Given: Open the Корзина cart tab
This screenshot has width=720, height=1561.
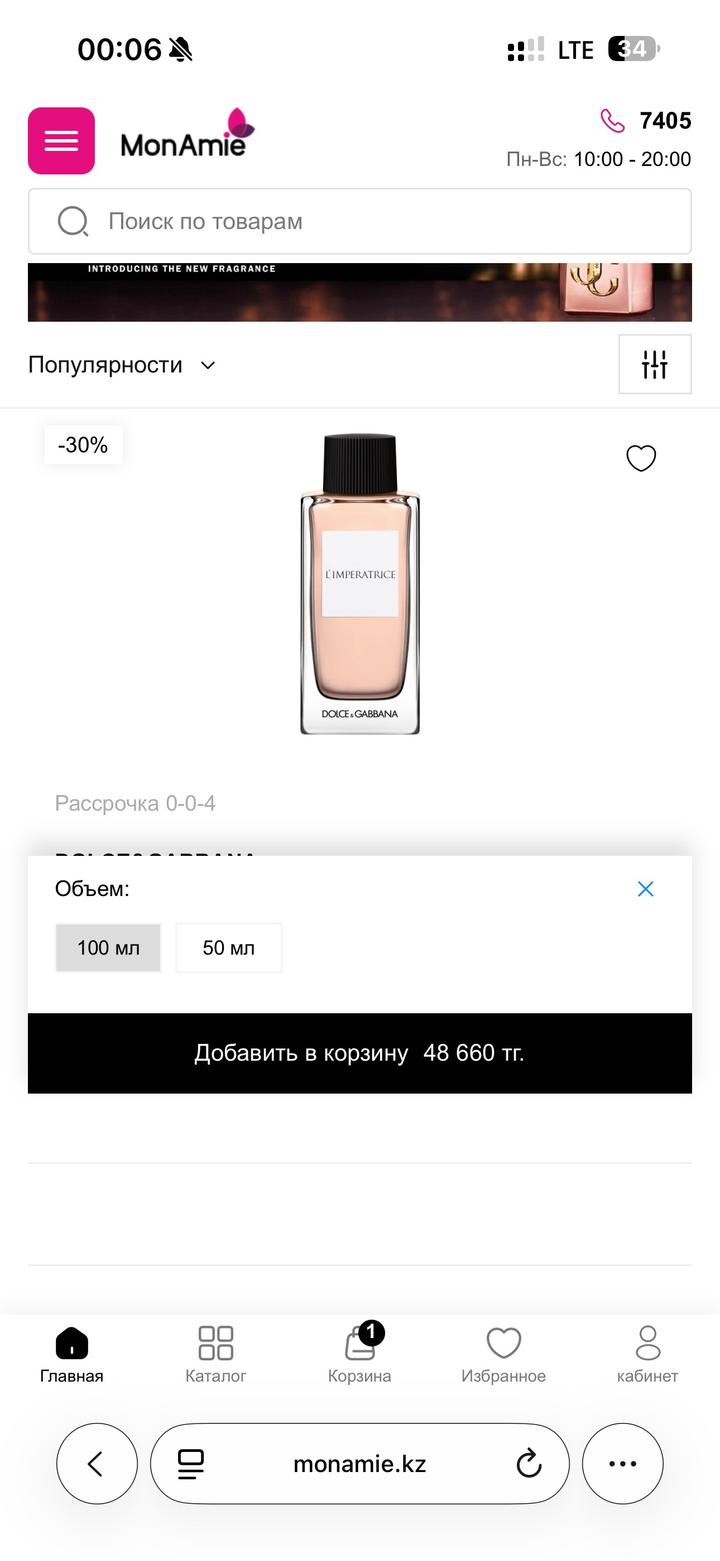Looking at the screenshot, I should [360, 1355].
